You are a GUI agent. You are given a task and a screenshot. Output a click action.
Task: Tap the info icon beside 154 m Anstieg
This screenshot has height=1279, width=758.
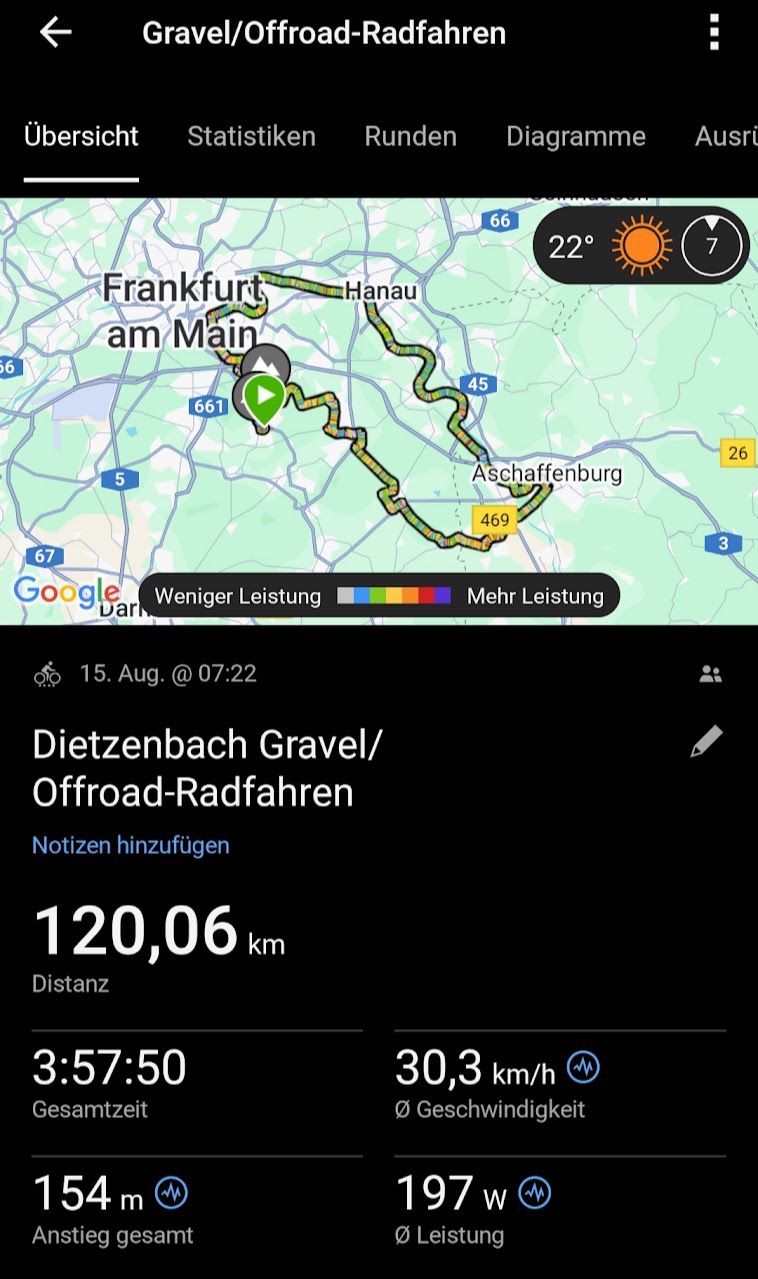pyautogui.click(x=171, y=1193)
